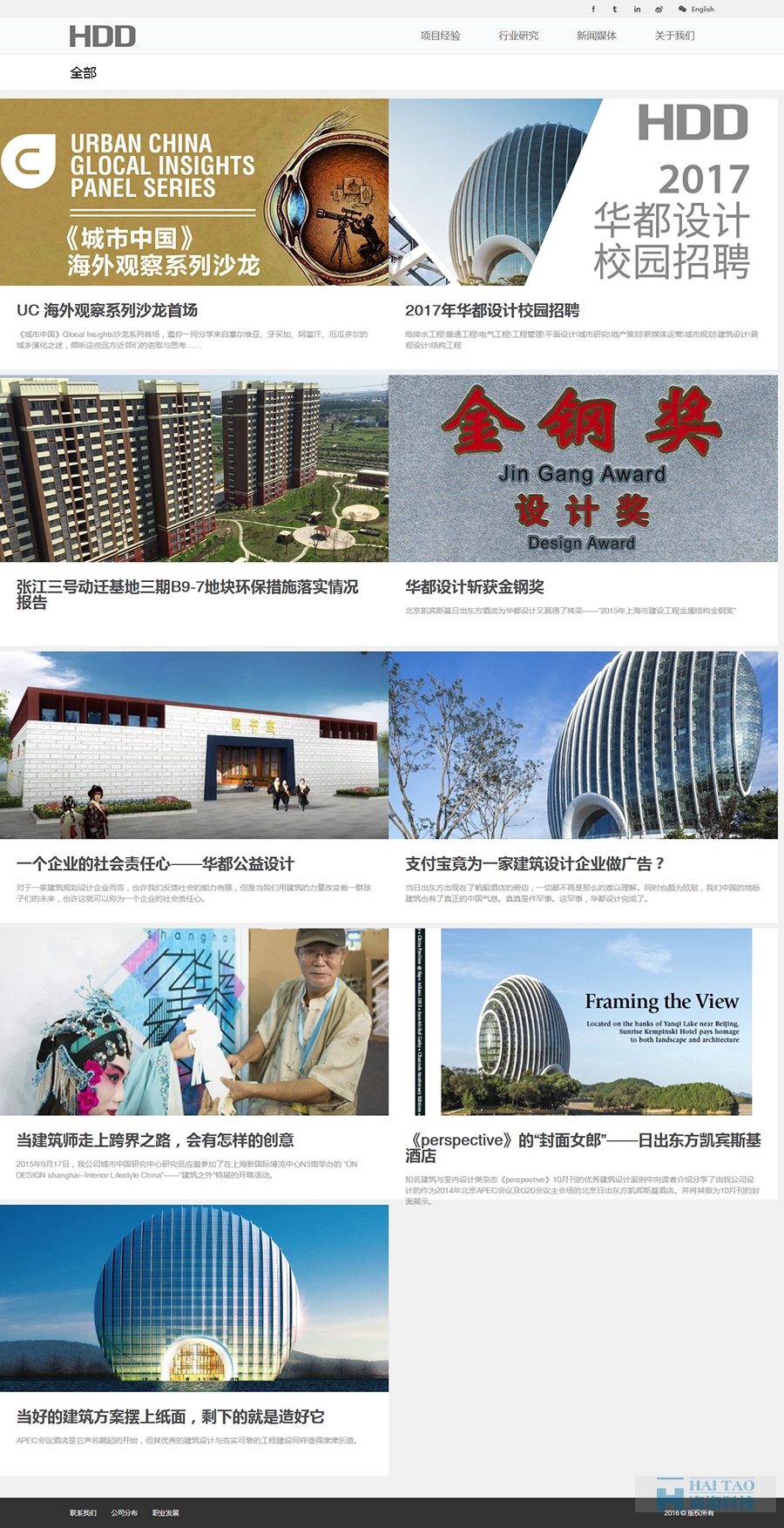
Task: Open the LinkedIn icon in header
Action: [x=637, y=10]
